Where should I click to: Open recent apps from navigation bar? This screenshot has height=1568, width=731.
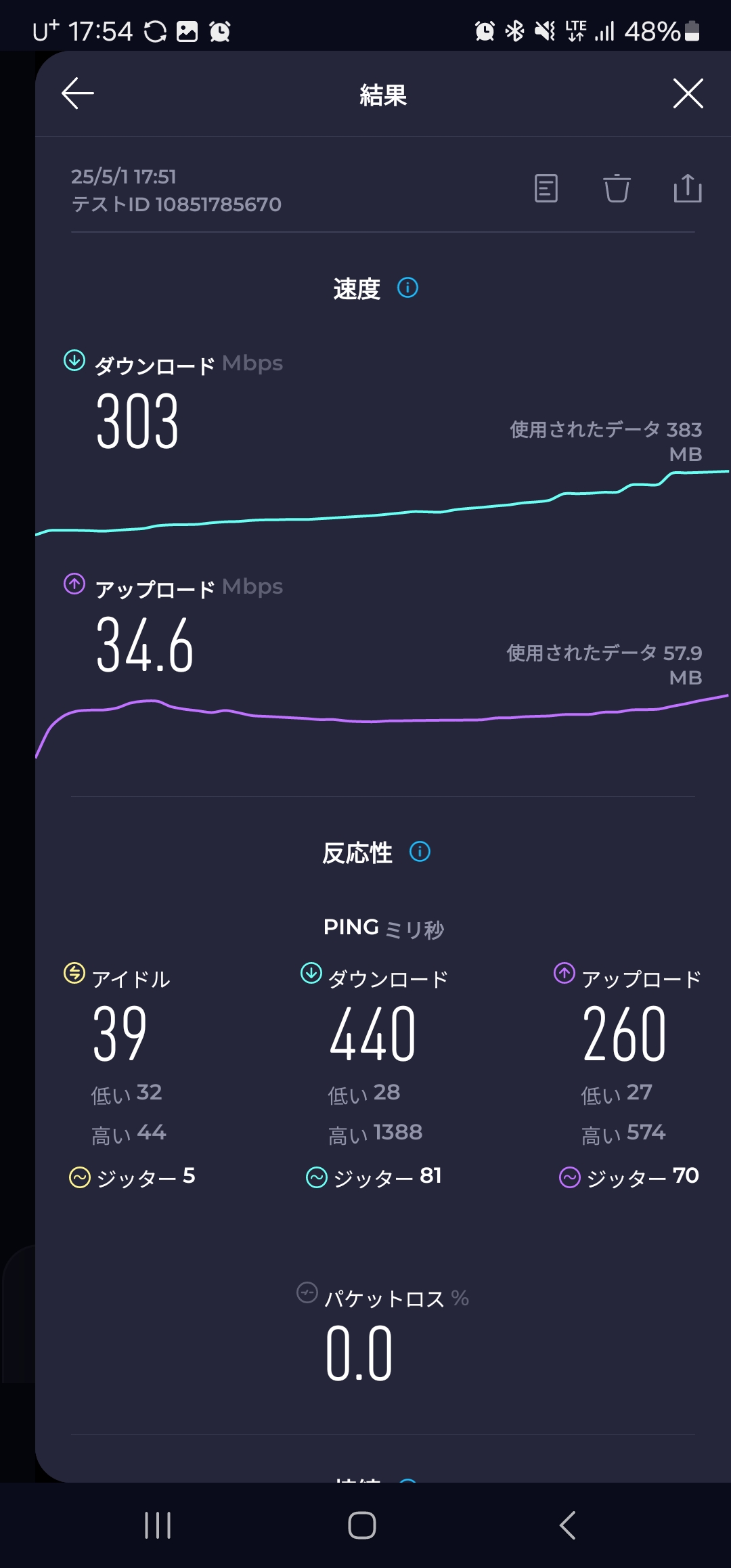pos(158,1525)
